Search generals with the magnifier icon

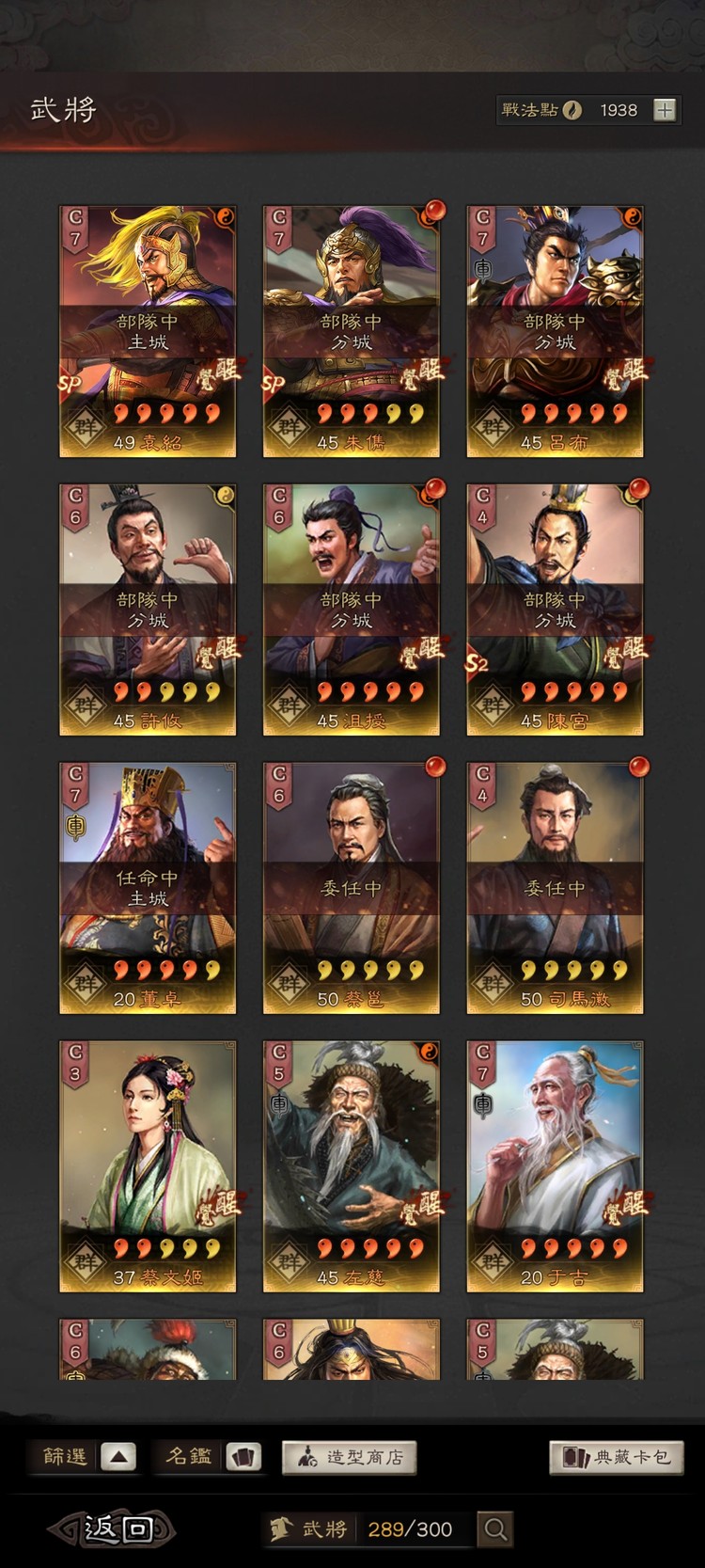(x=494, y=1529)
